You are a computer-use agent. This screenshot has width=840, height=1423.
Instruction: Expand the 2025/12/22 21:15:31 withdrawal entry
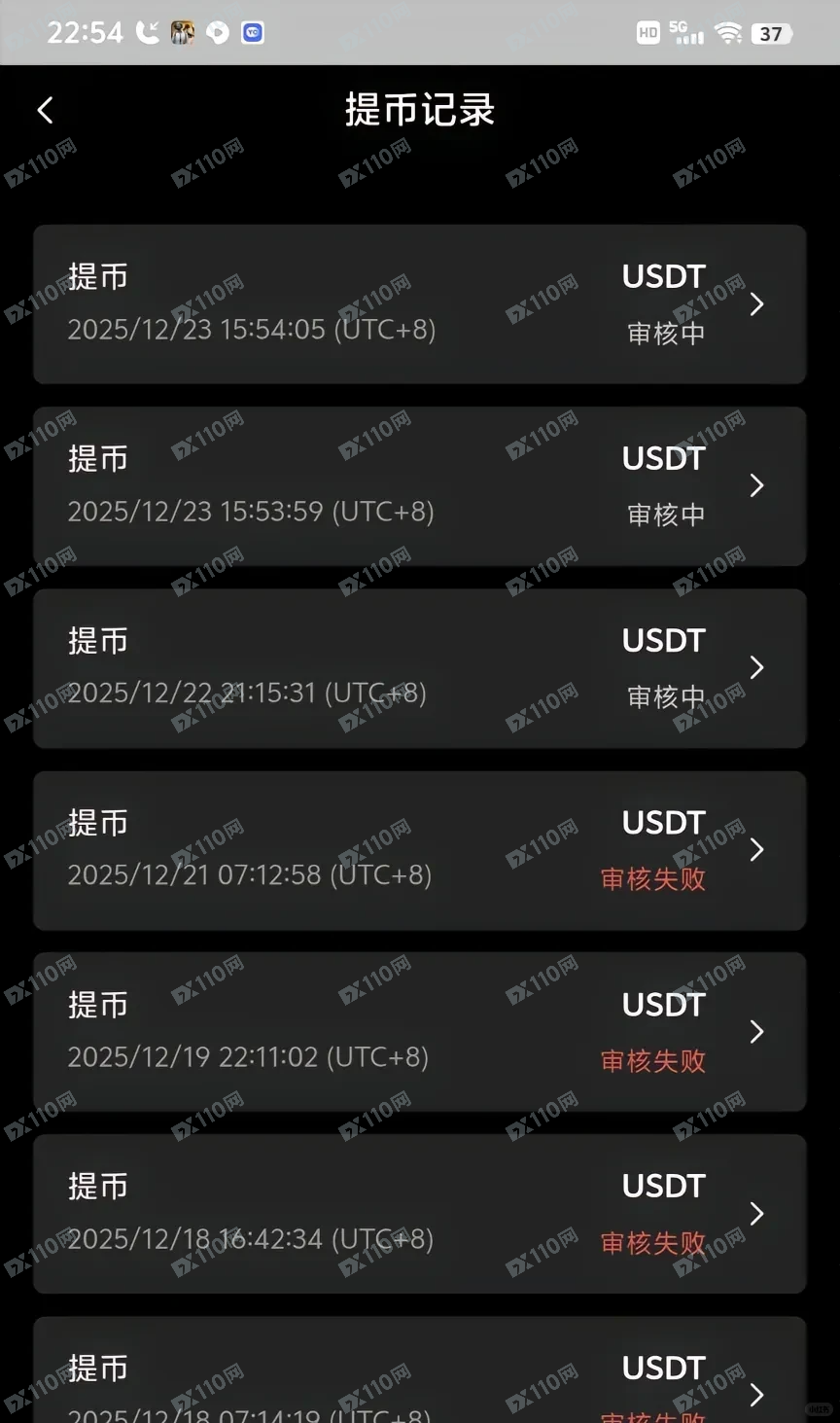click(x=420, y=668)
